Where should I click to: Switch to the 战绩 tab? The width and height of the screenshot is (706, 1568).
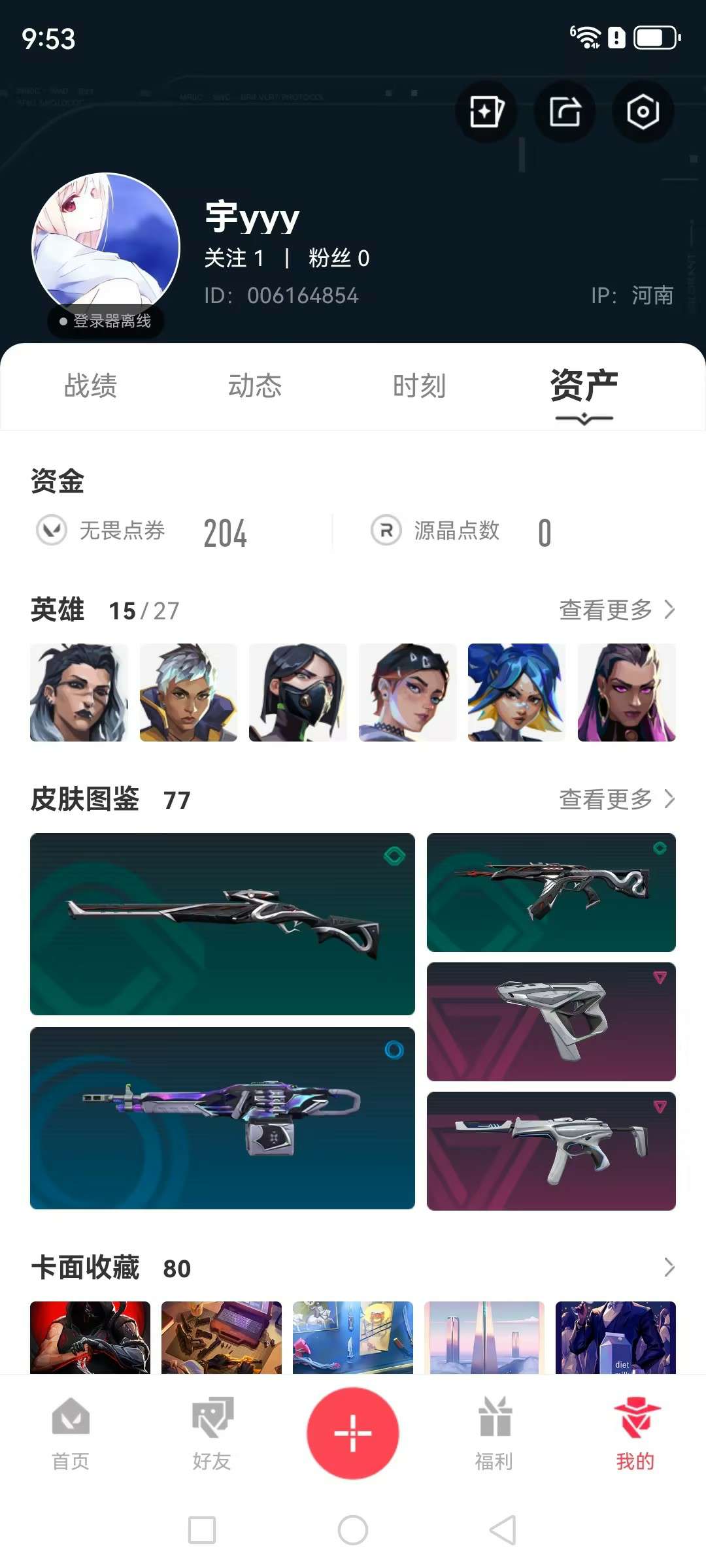90,385
